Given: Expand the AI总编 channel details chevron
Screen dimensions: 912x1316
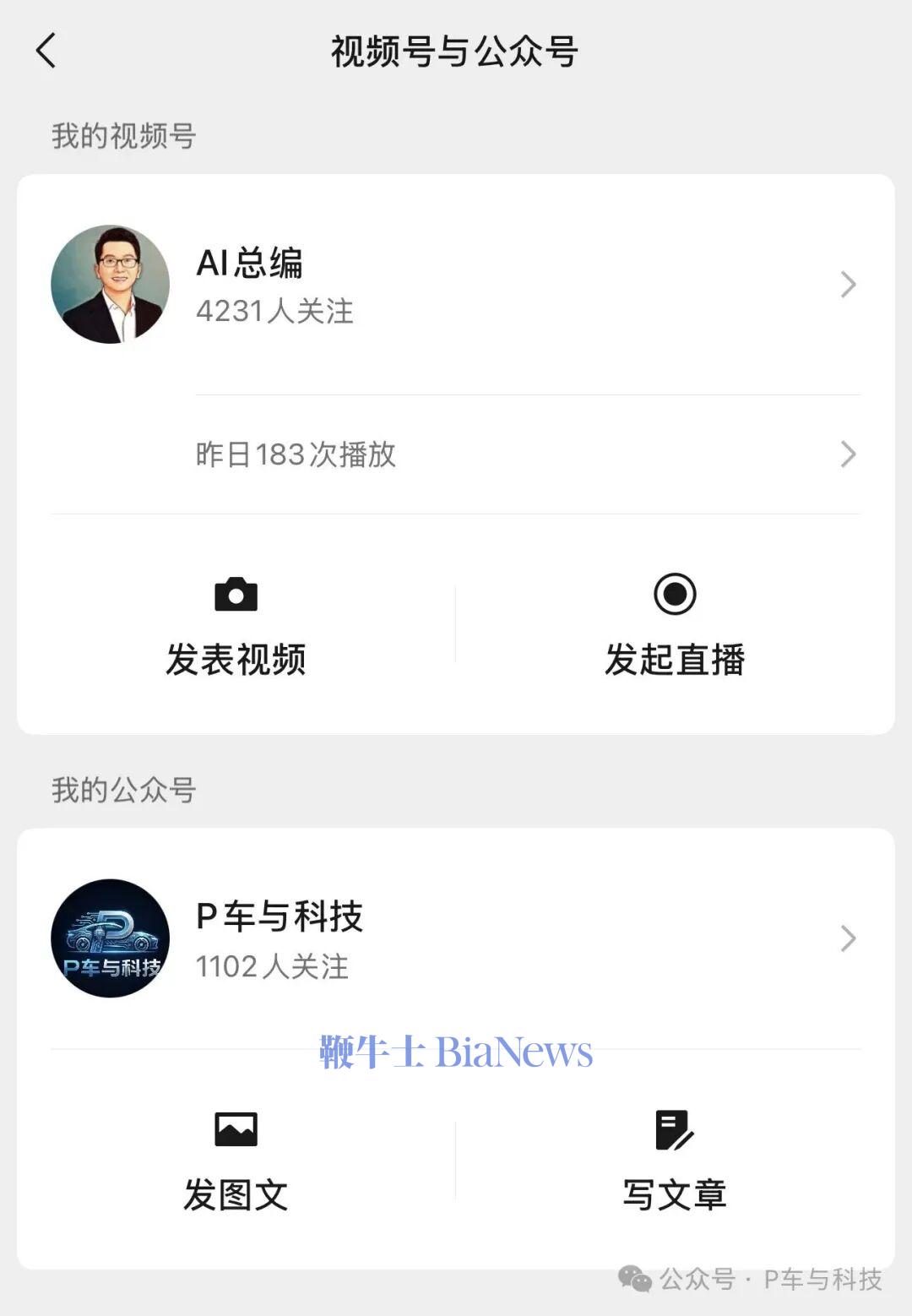Looking at the screenshot, I should click(848, 284).
